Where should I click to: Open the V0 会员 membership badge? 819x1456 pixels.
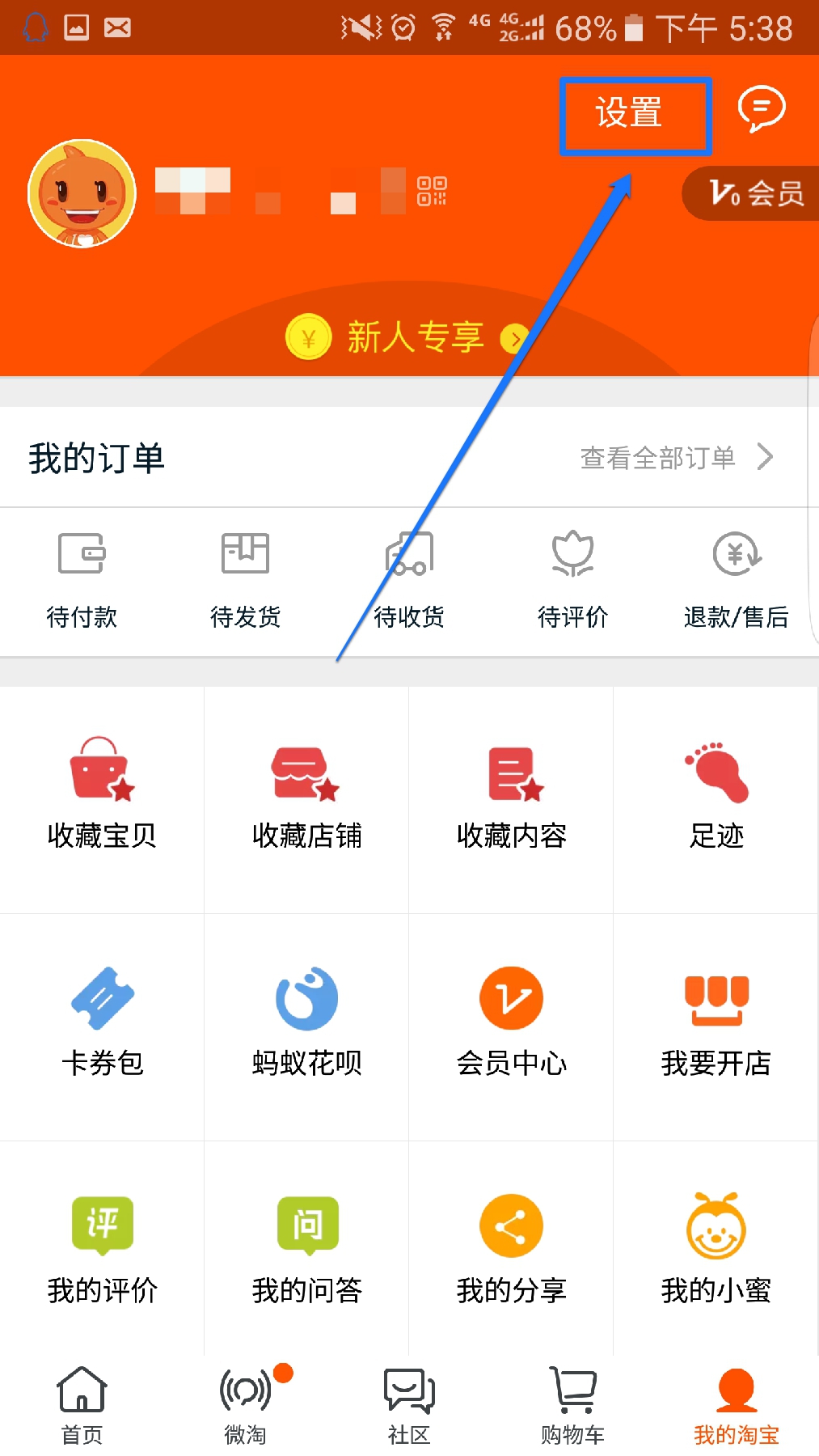pyautogui.click(x=753, y=194)
